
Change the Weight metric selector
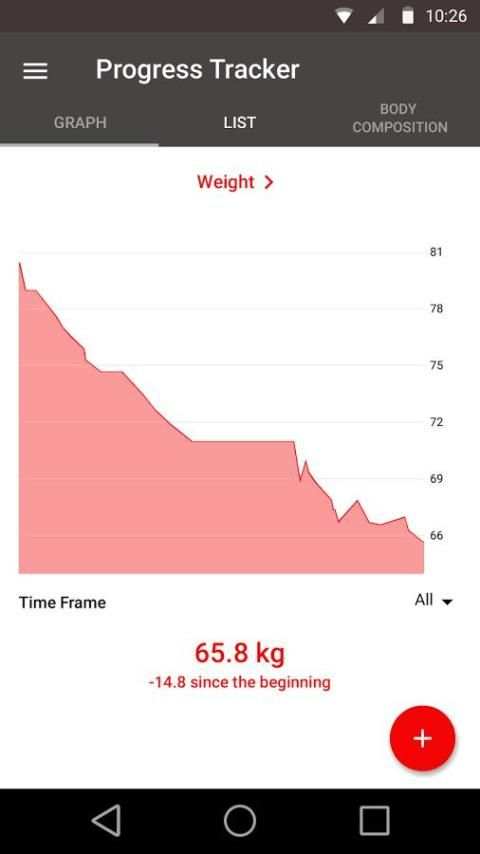pos(235,182)
